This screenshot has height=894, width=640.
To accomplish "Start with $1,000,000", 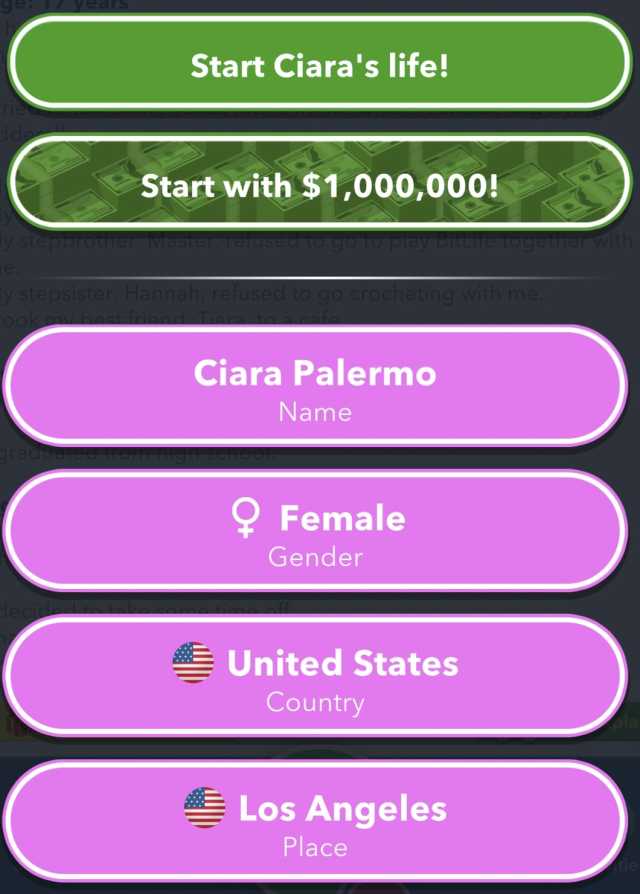I will point(320,185).
